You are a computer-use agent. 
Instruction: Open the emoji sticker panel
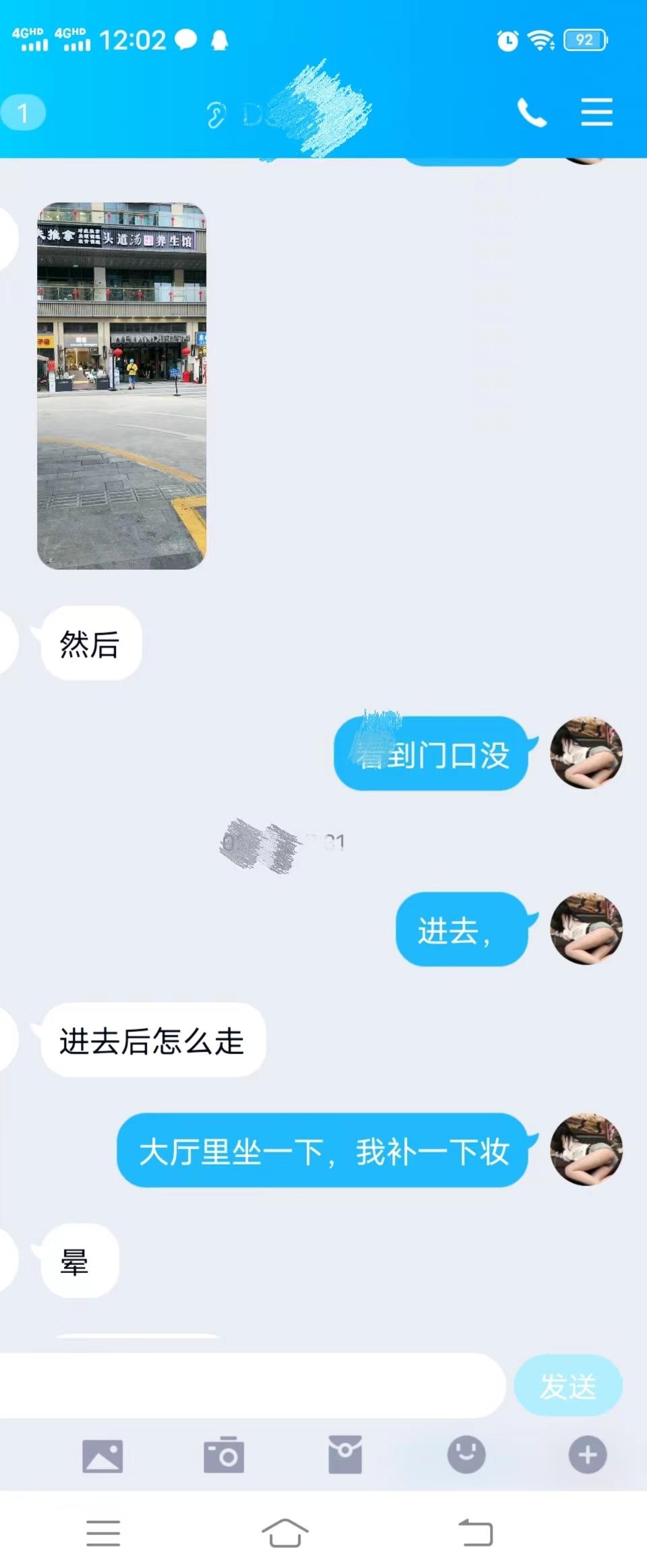coord(466,1456)
